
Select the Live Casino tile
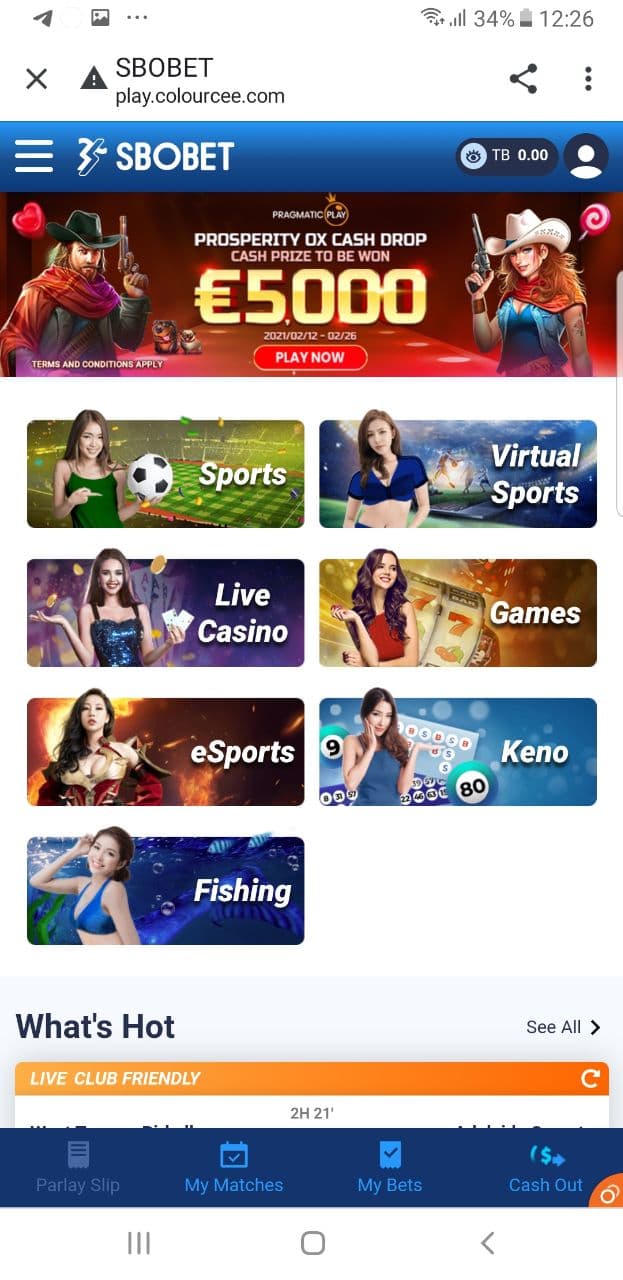pyautogui.click(x=166, y=613)
